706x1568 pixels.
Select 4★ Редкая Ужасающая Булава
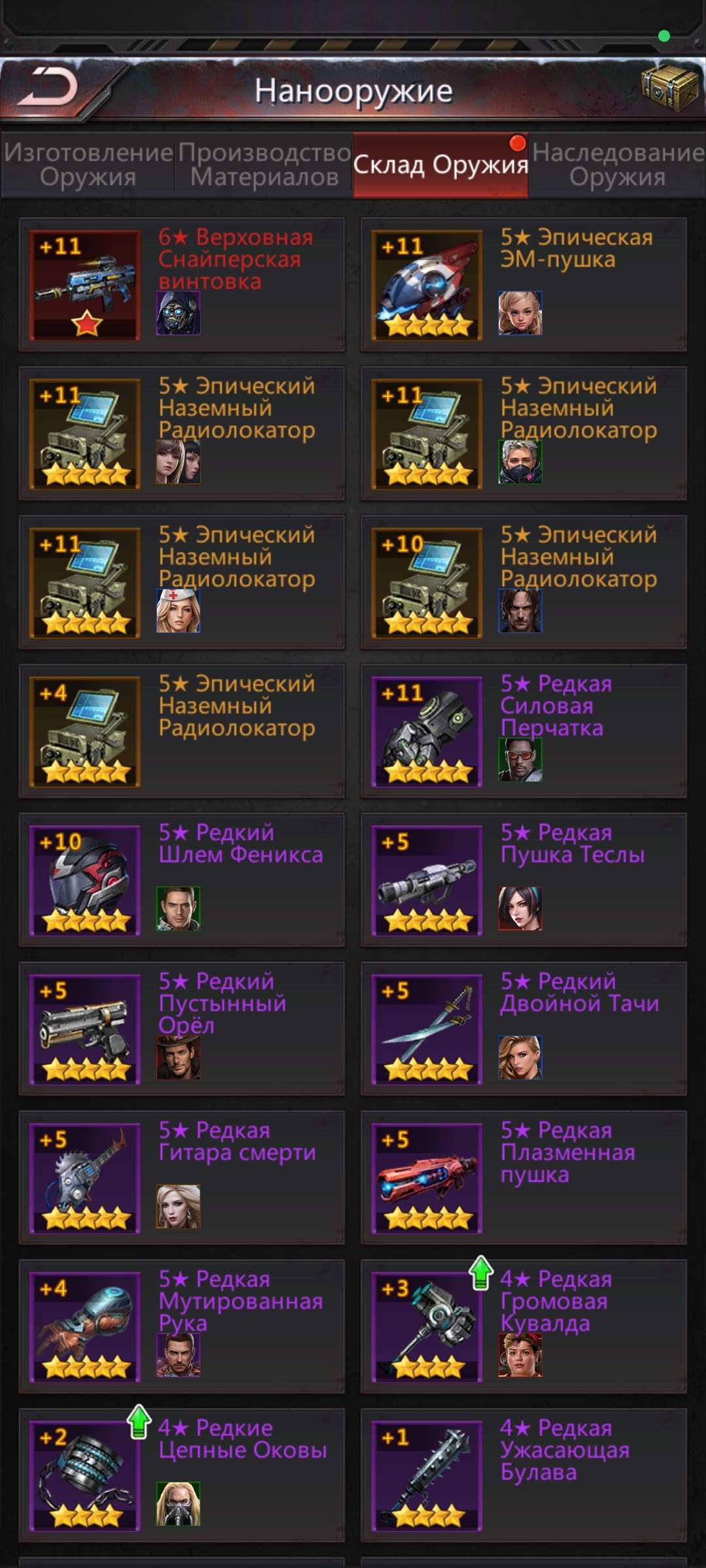[523, 1476]
